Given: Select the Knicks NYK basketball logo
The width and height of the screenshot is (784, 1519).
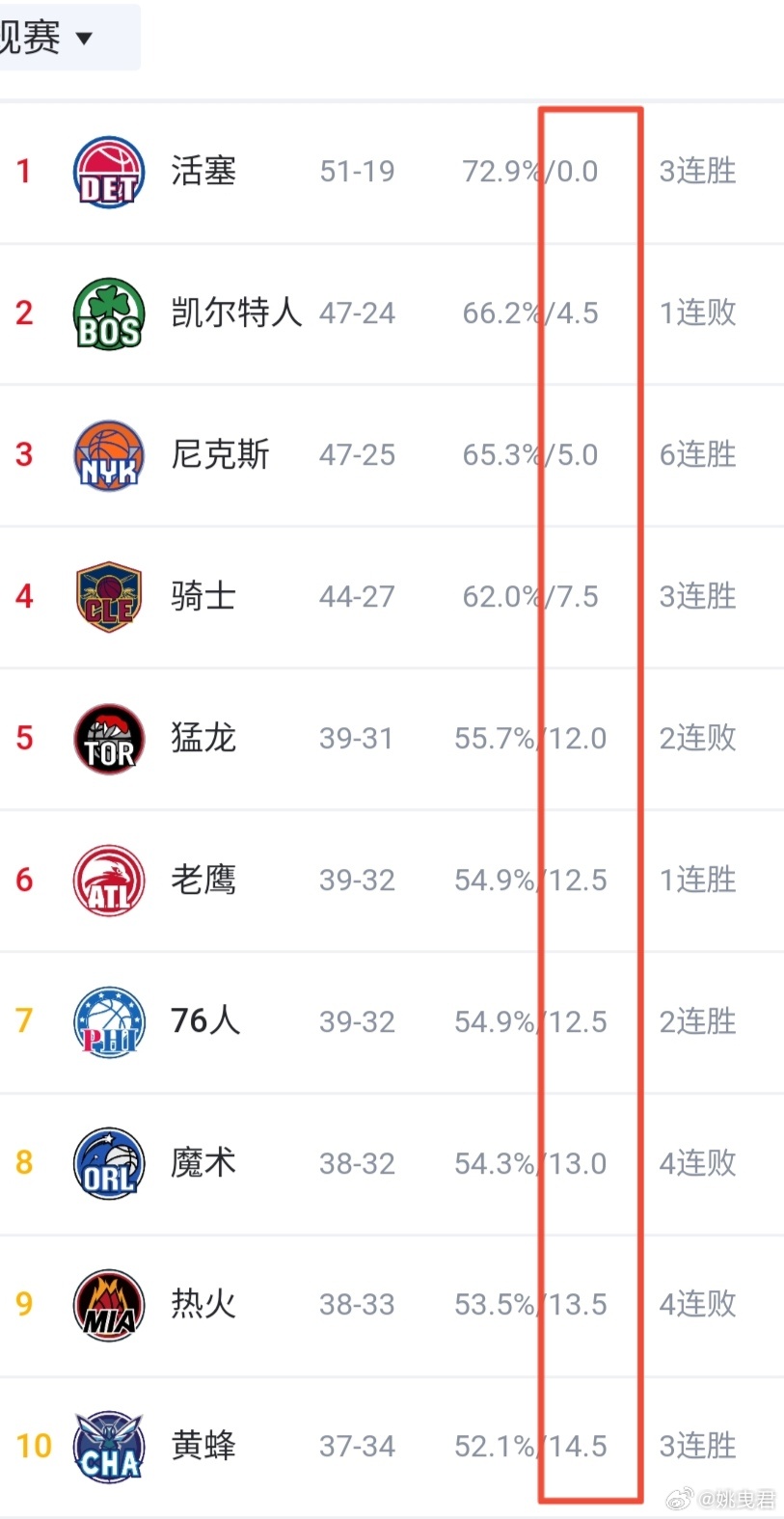Looking at the screenshot, I should point(108,454).
